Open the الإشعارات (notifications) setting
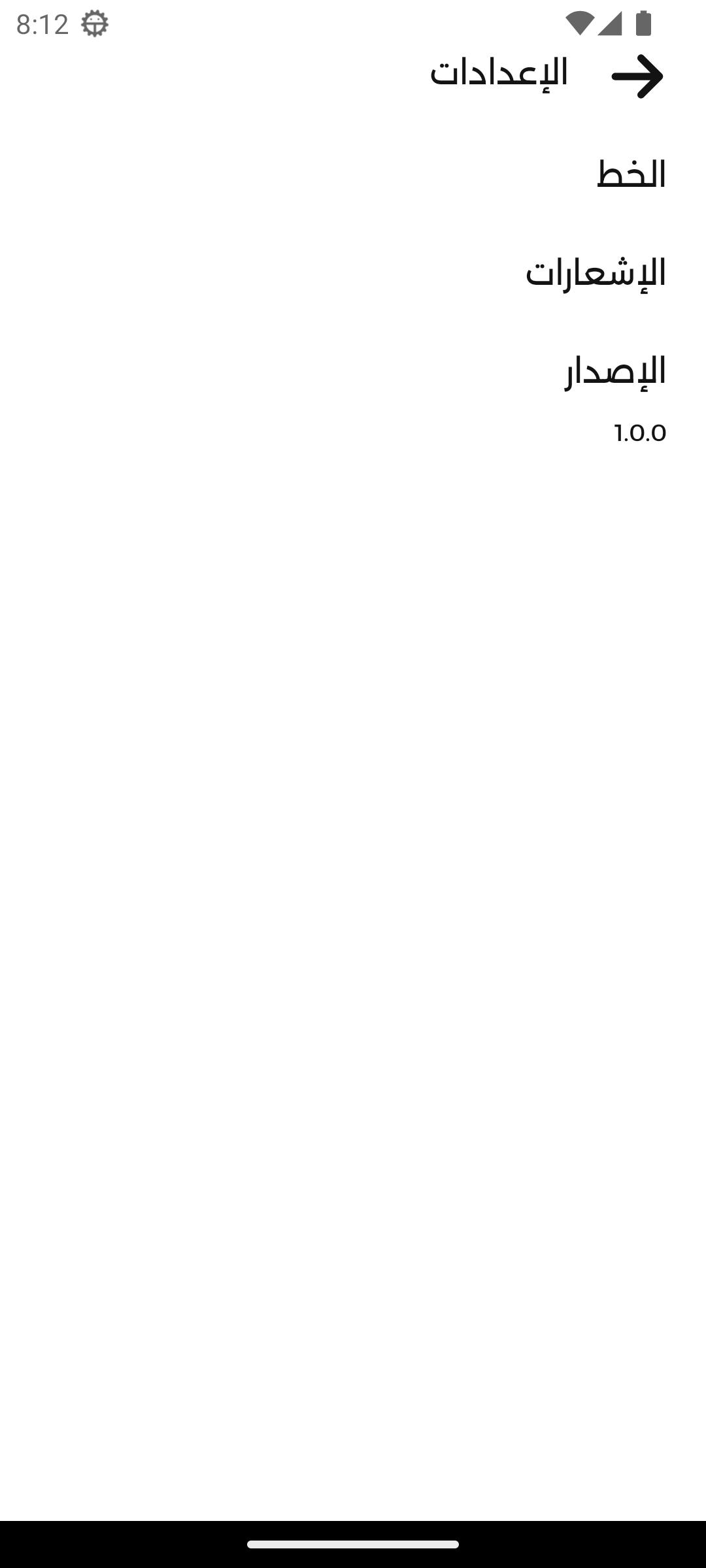 coord(353,272)
